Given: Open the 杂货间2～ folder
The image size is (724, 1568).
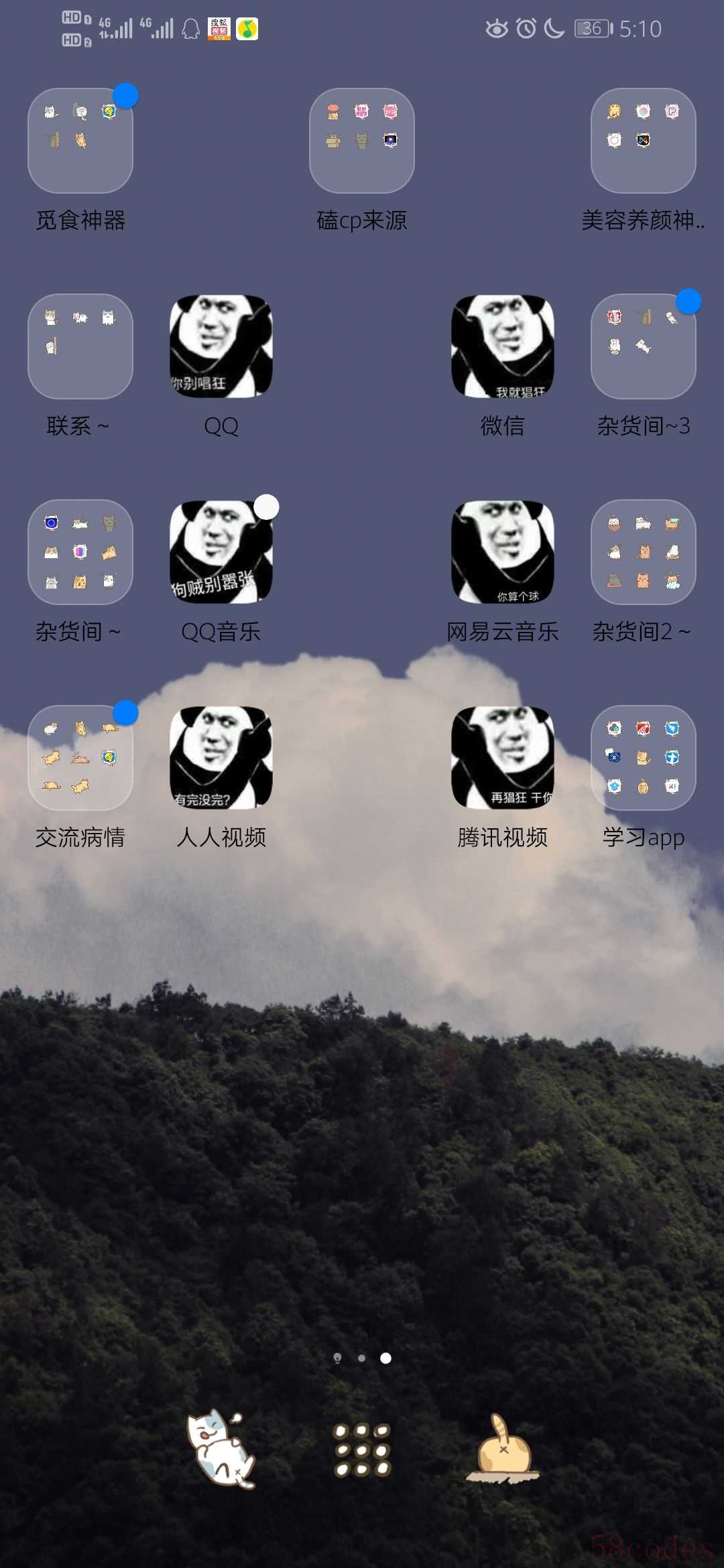Looking at the screenshot, I should click(x=644, y=552).
